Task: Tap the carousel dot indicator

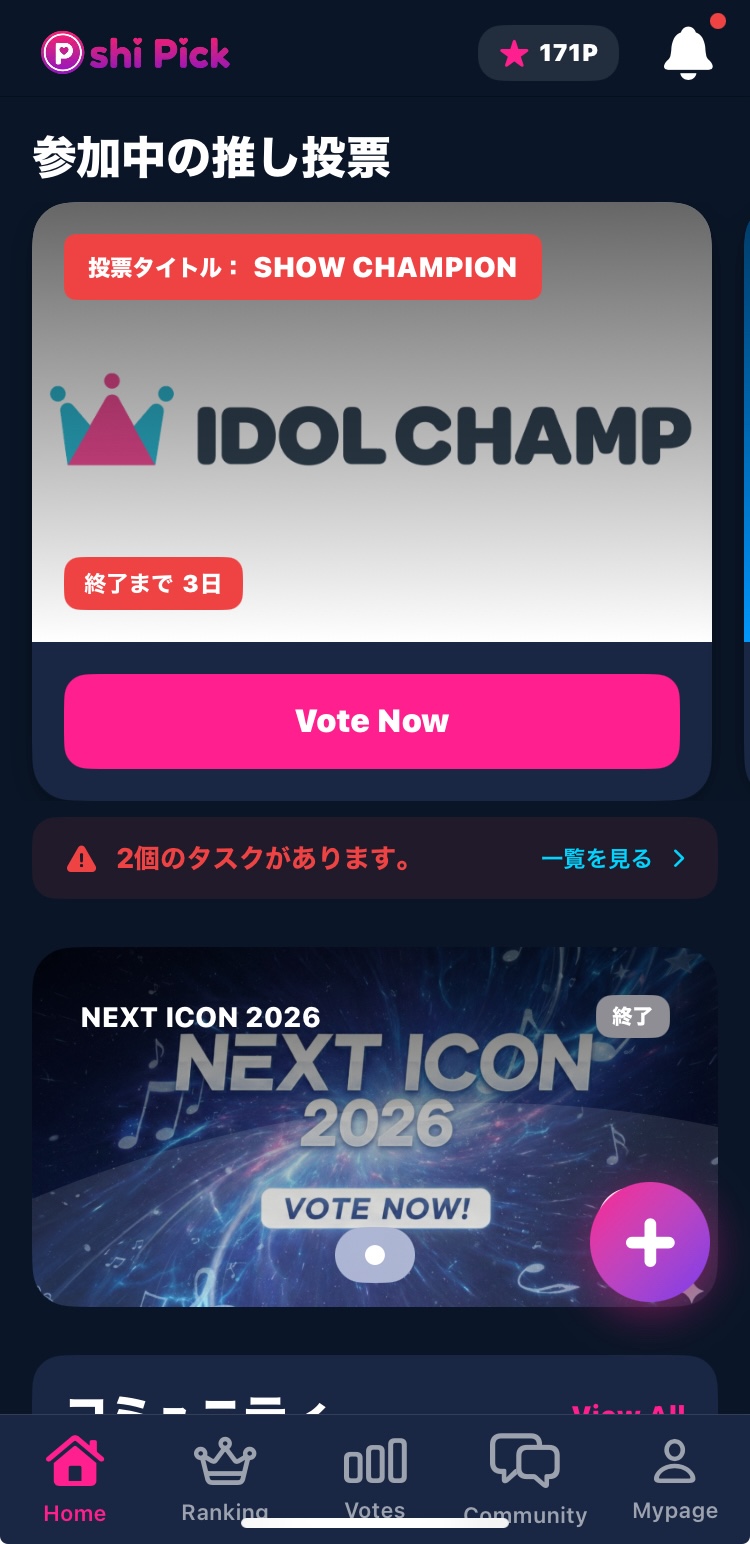Action: click(374, 1254)
